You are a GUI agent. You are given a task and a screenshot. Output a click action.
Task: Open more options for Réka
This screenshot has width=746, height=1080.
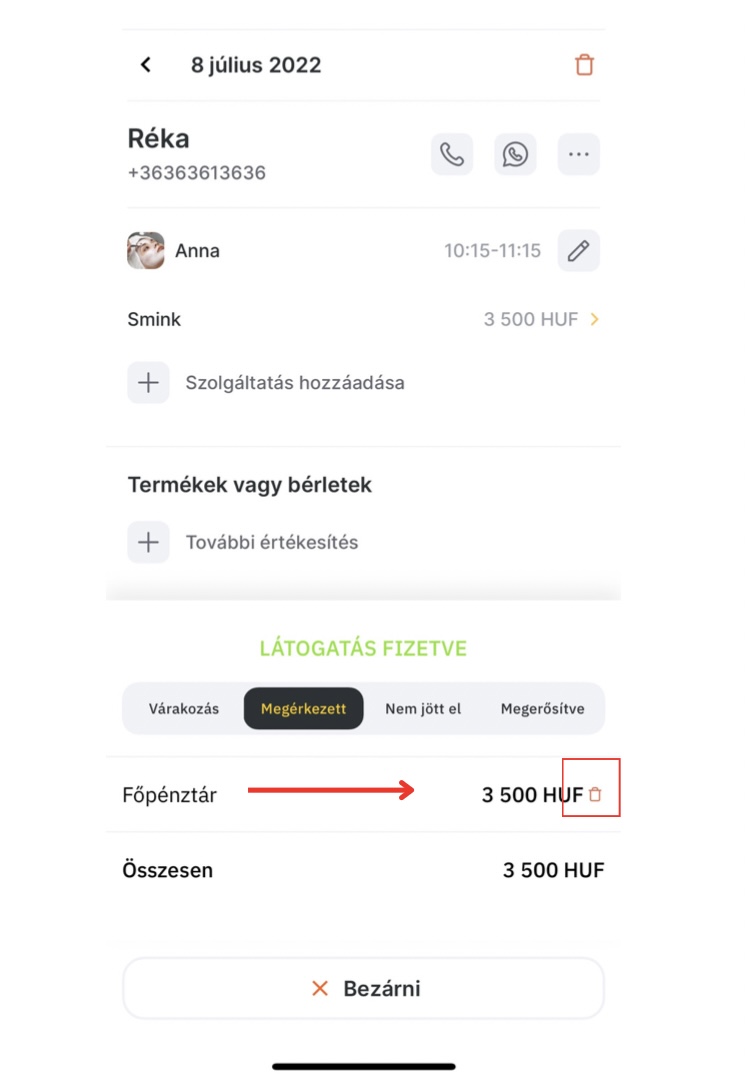(x=578, y=155)
